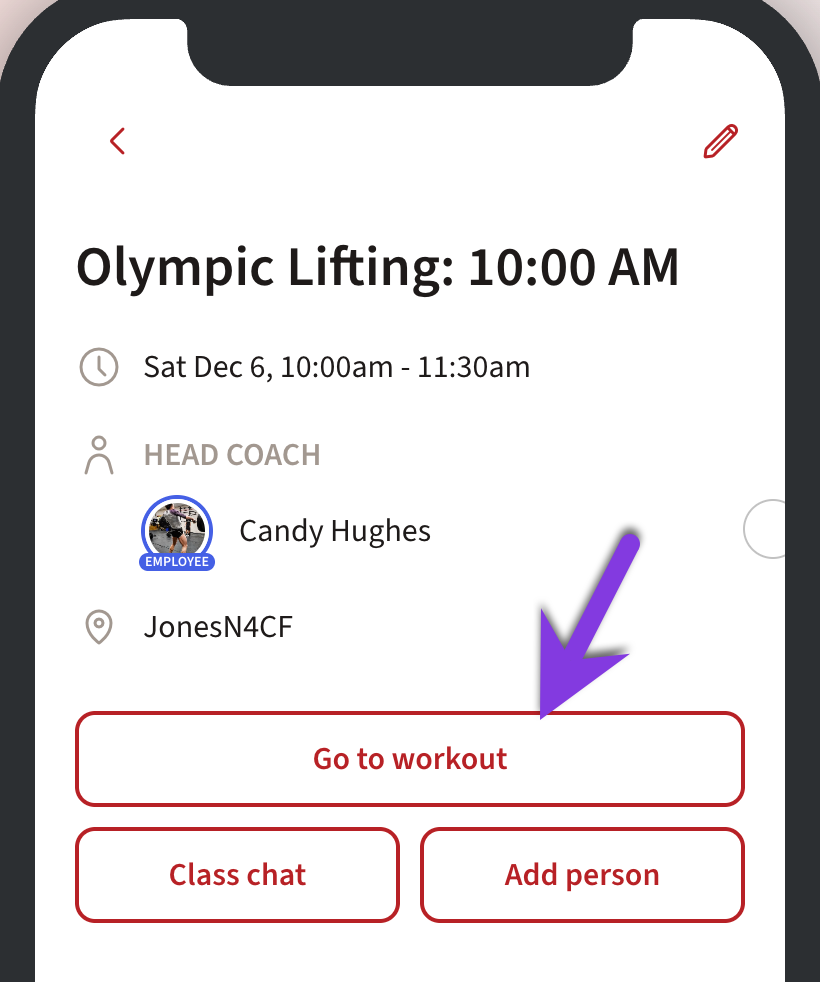The height and width of the screenshot is (982, 820).
Task: Open the Go to workout button
Action: coord(410,759)
